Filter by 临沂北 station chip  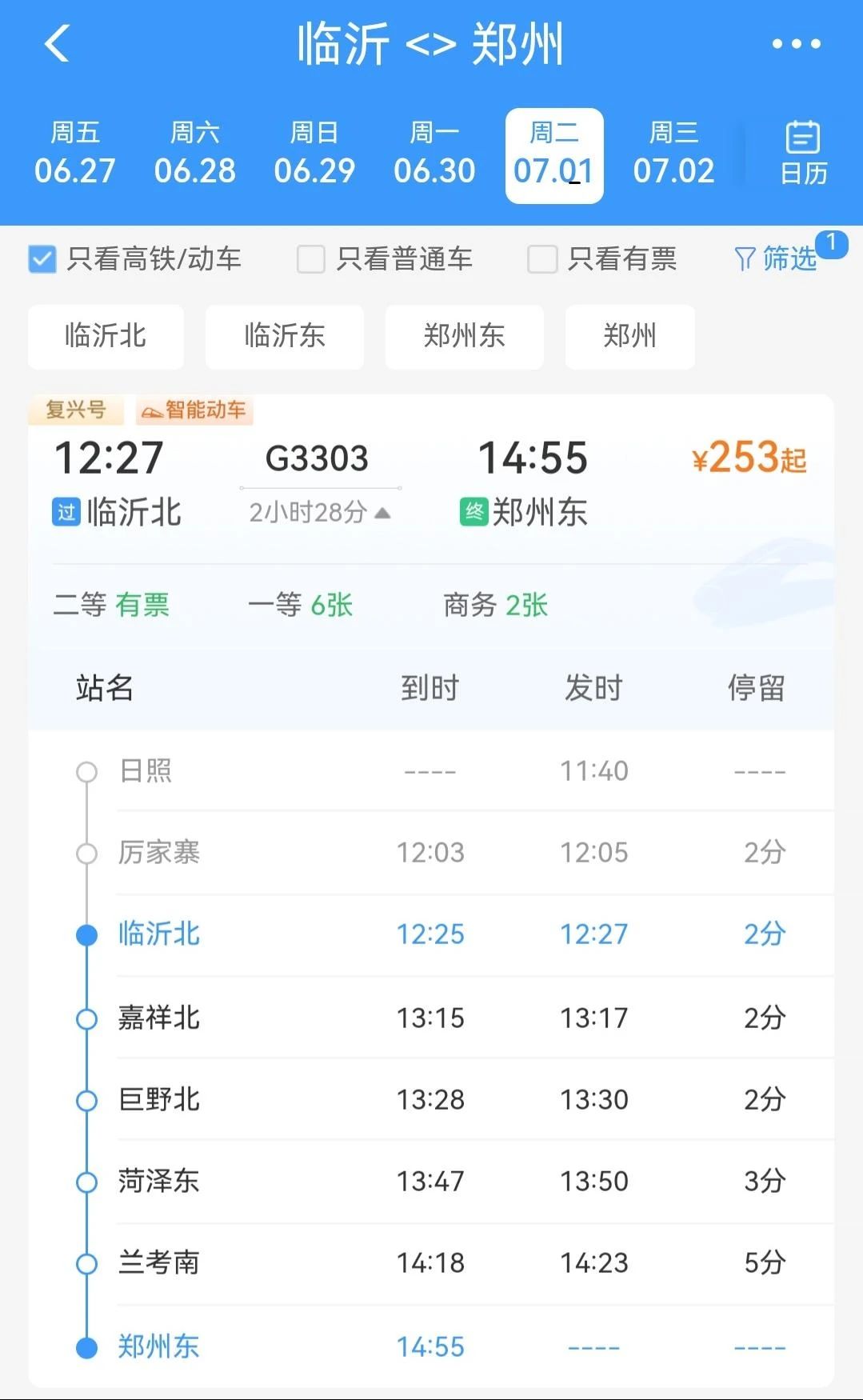click(x=106, y=336)
